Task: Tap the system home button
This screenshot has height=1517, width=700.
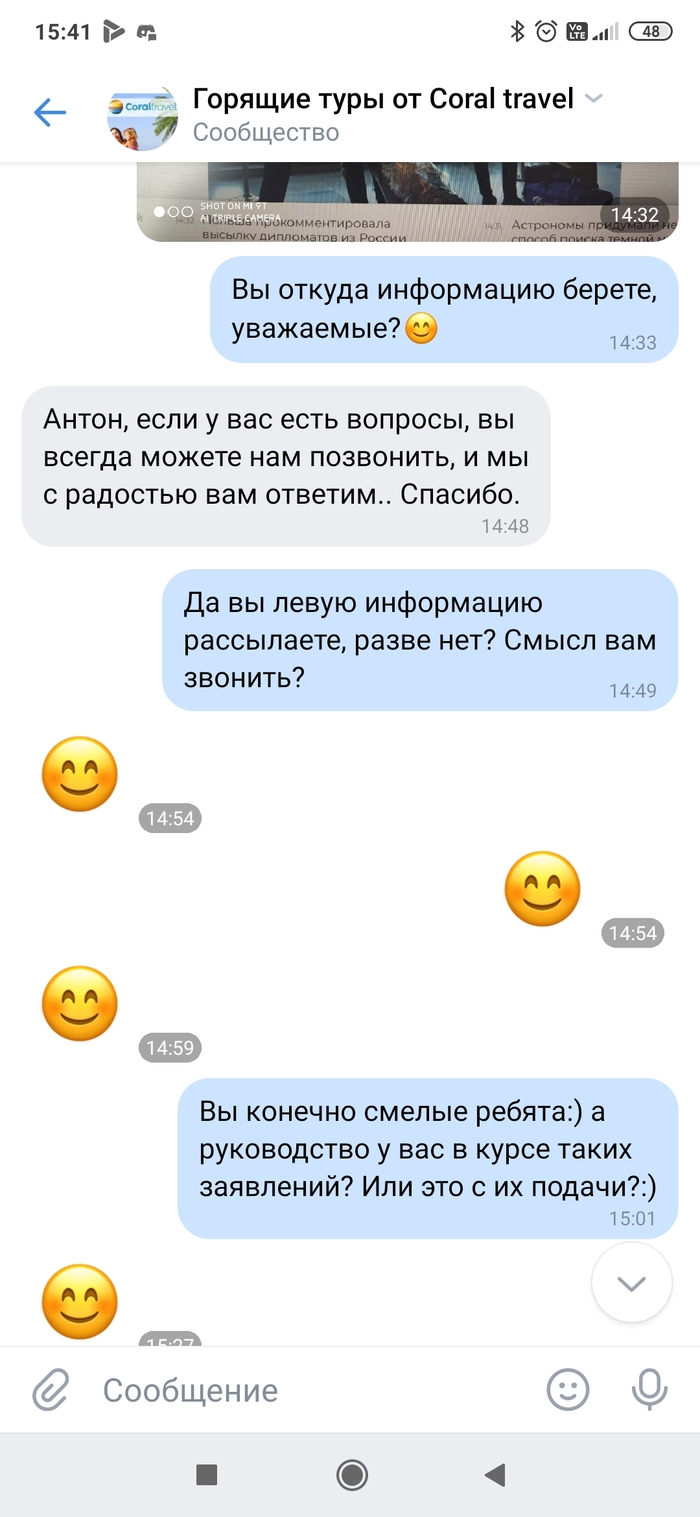Action: coord(352,1474)
